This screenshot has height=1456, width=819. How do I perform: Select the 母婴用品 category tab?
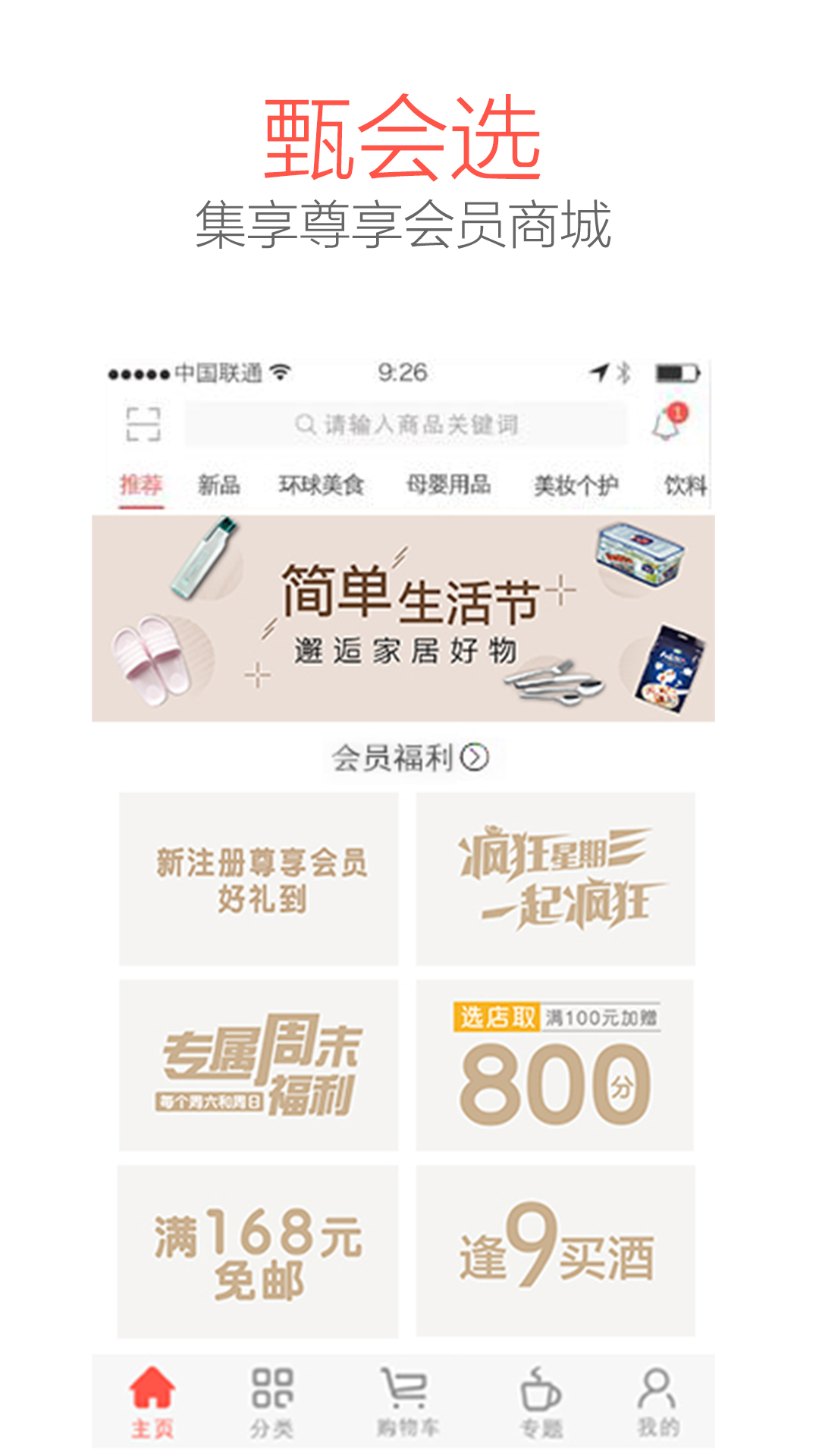coord(447,484)
